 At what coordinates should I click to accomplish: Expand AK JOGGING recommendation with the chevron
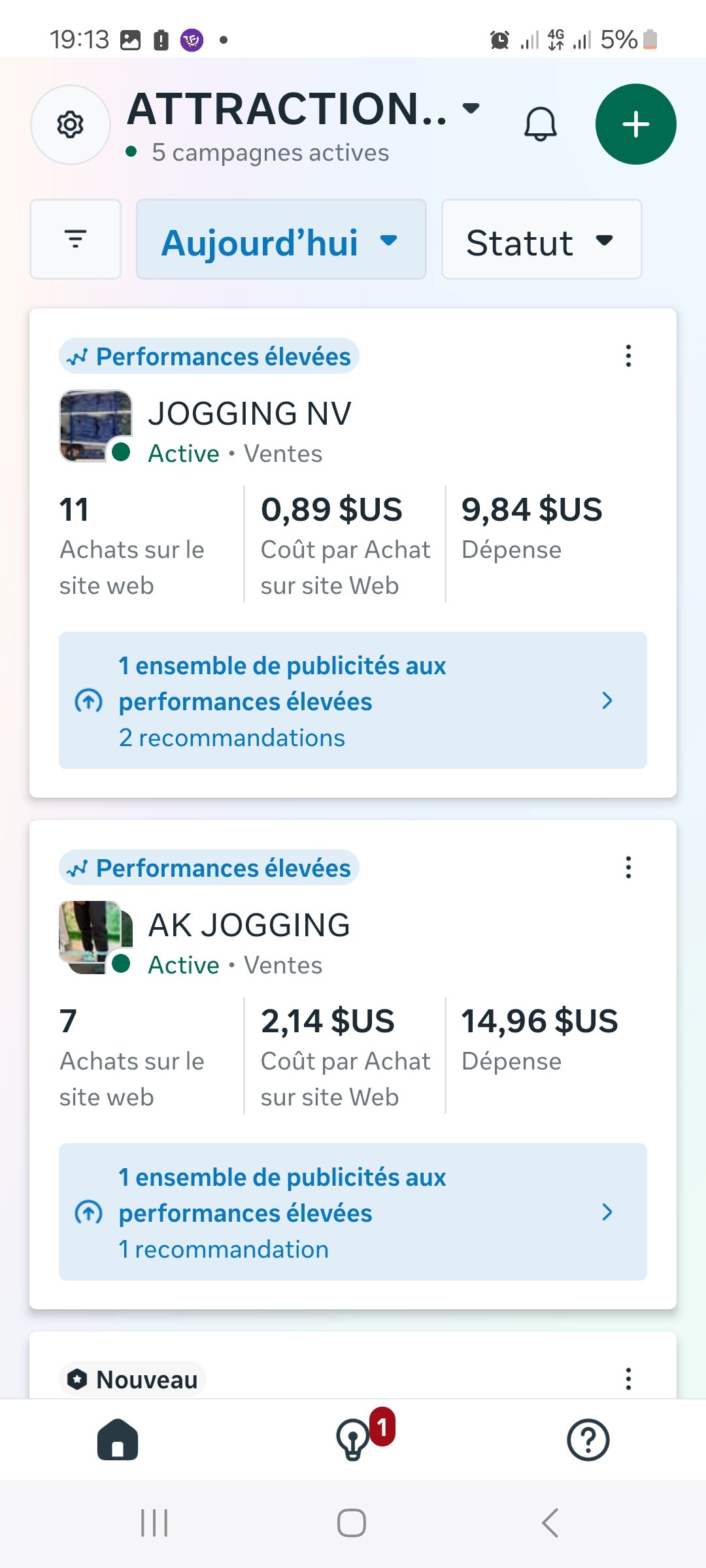pyautogui.click(x=607, y=1213)
